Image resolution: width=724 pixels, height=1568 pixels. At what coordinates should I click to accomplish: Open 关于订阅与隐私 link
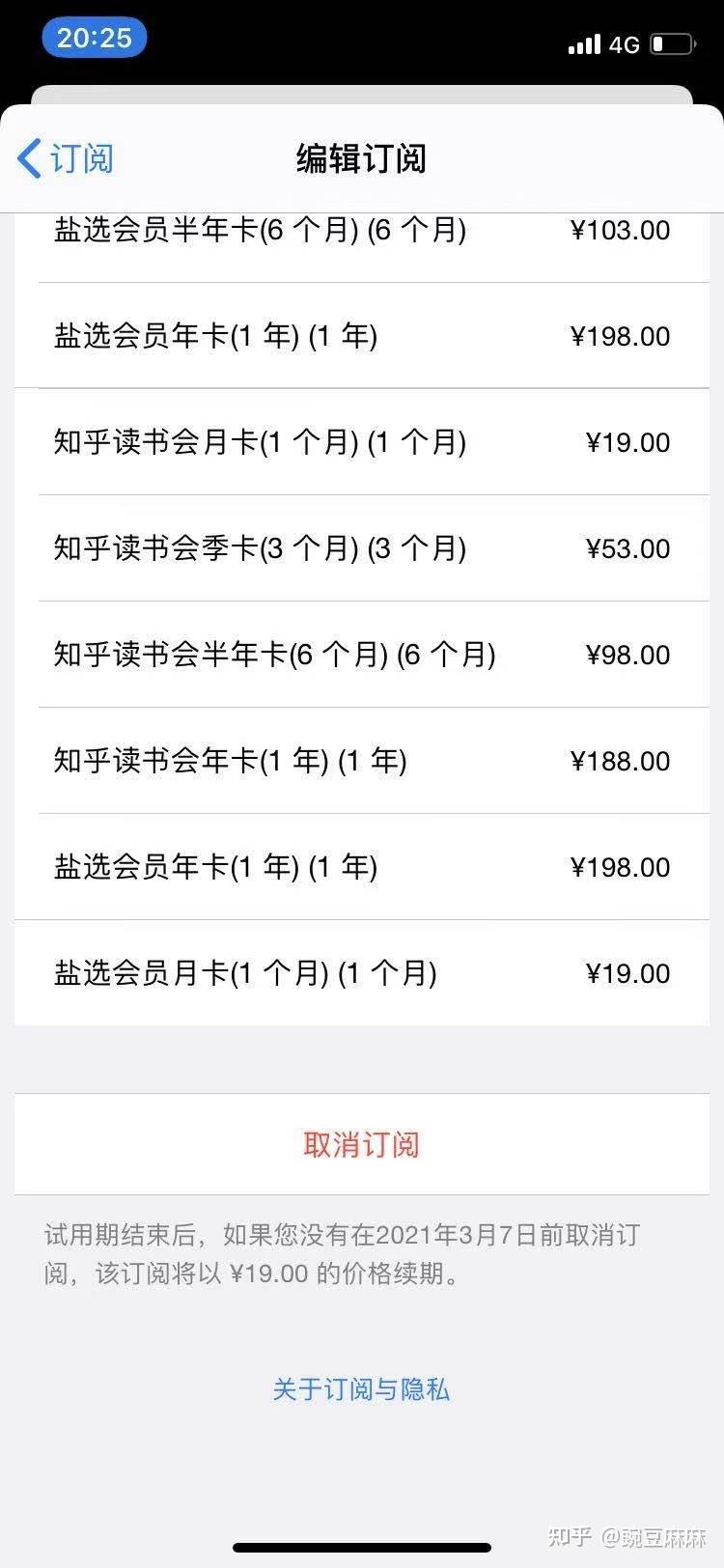[361, 1389]
